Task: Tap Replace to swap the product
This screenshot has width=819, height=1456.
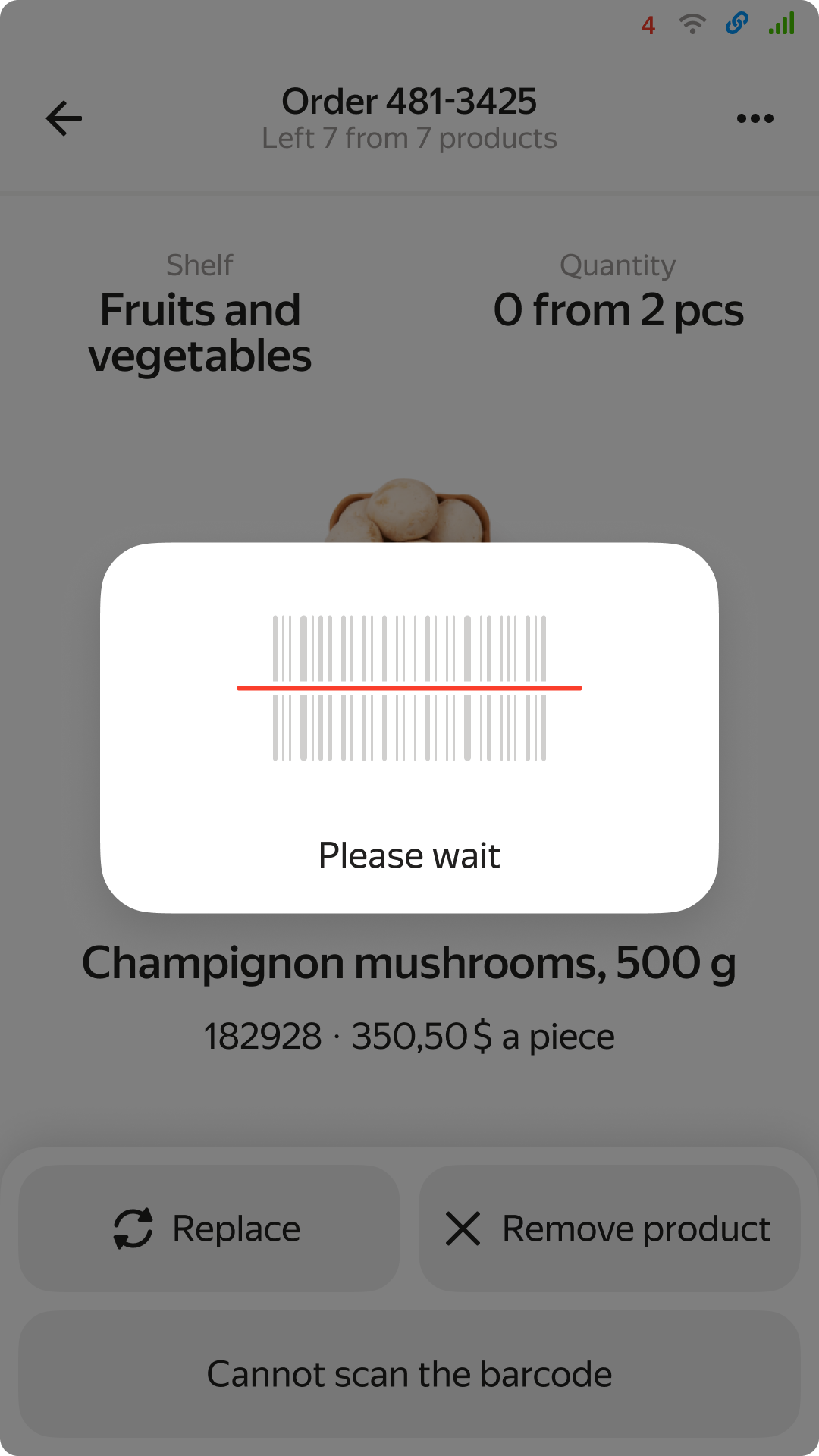Action: click(x=209, y=1228)
